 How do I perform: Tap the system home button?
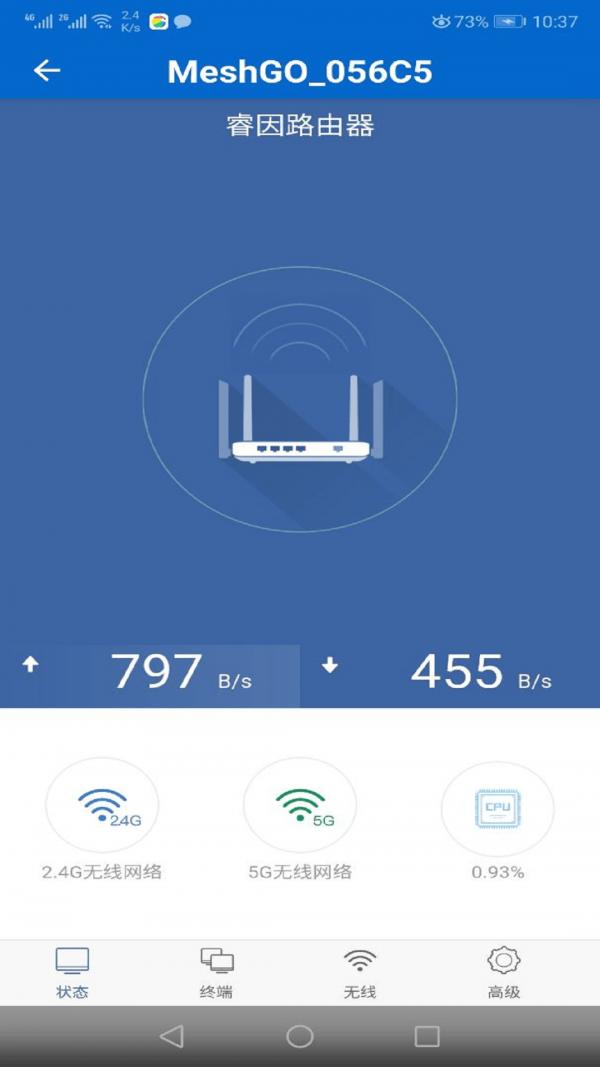300,1036
